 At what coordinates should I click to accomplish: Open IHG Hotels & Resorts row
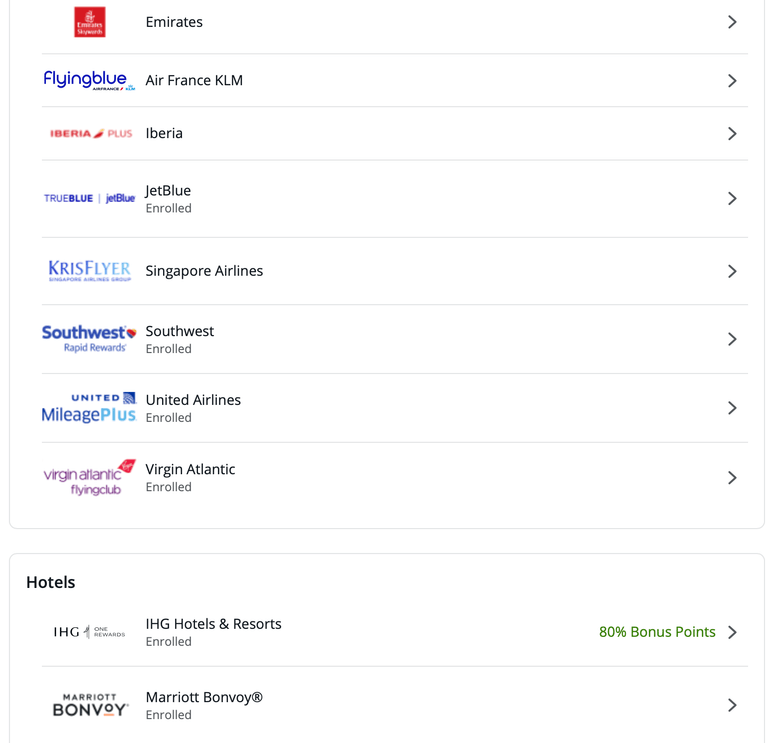tap(394, 632)
